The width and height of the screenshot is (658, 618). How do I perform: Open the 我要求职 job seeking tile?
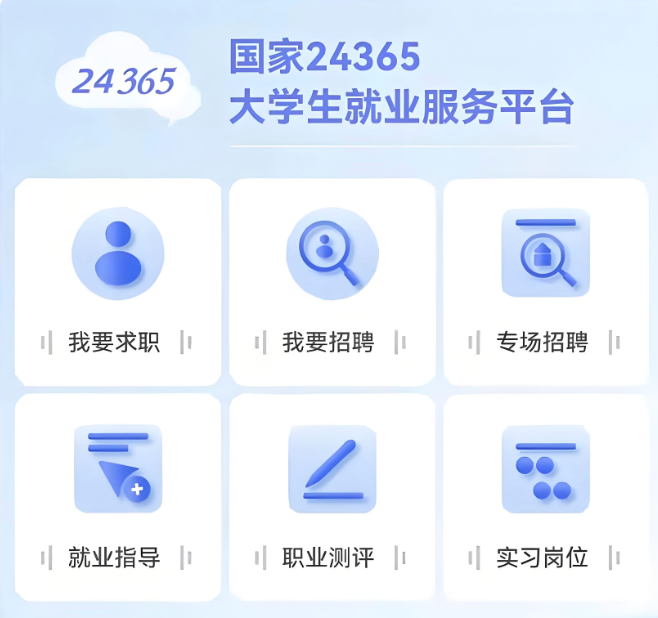pyautogui.click(x=117, y=283)
